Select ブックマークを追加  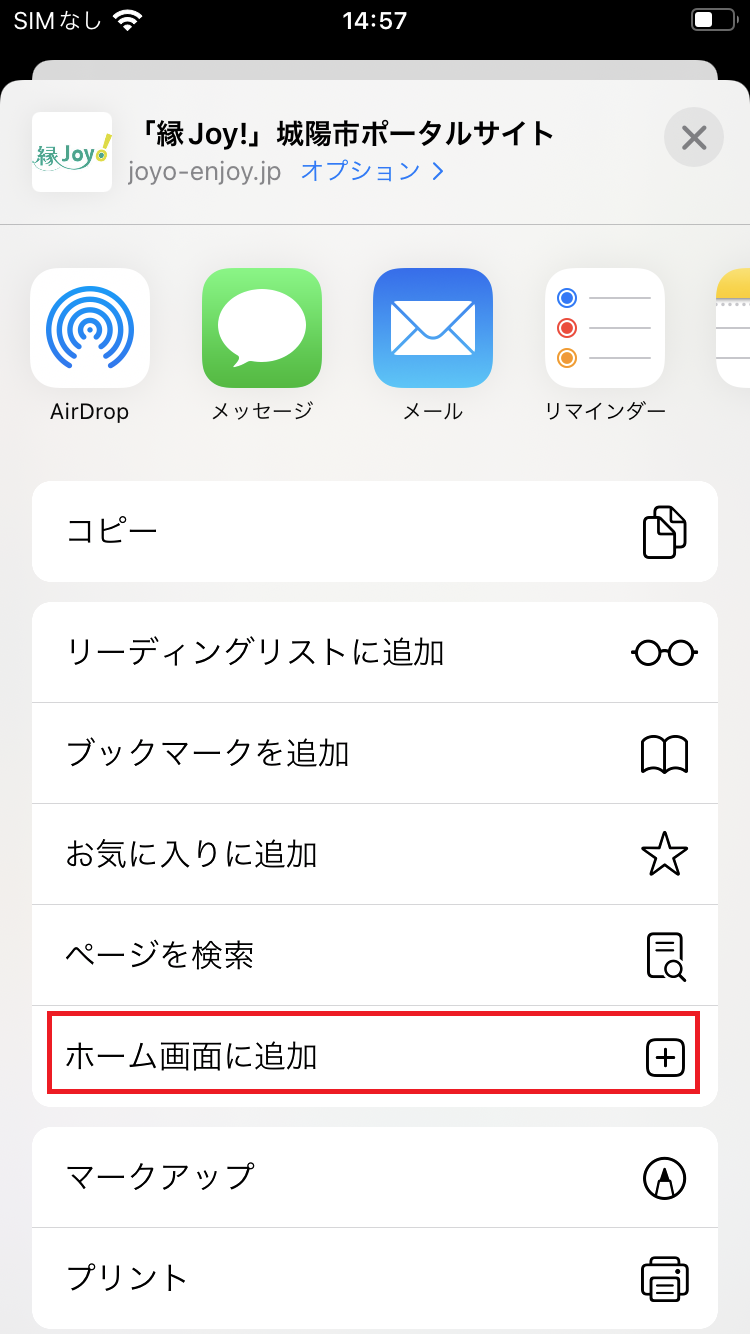click(375, 753)
